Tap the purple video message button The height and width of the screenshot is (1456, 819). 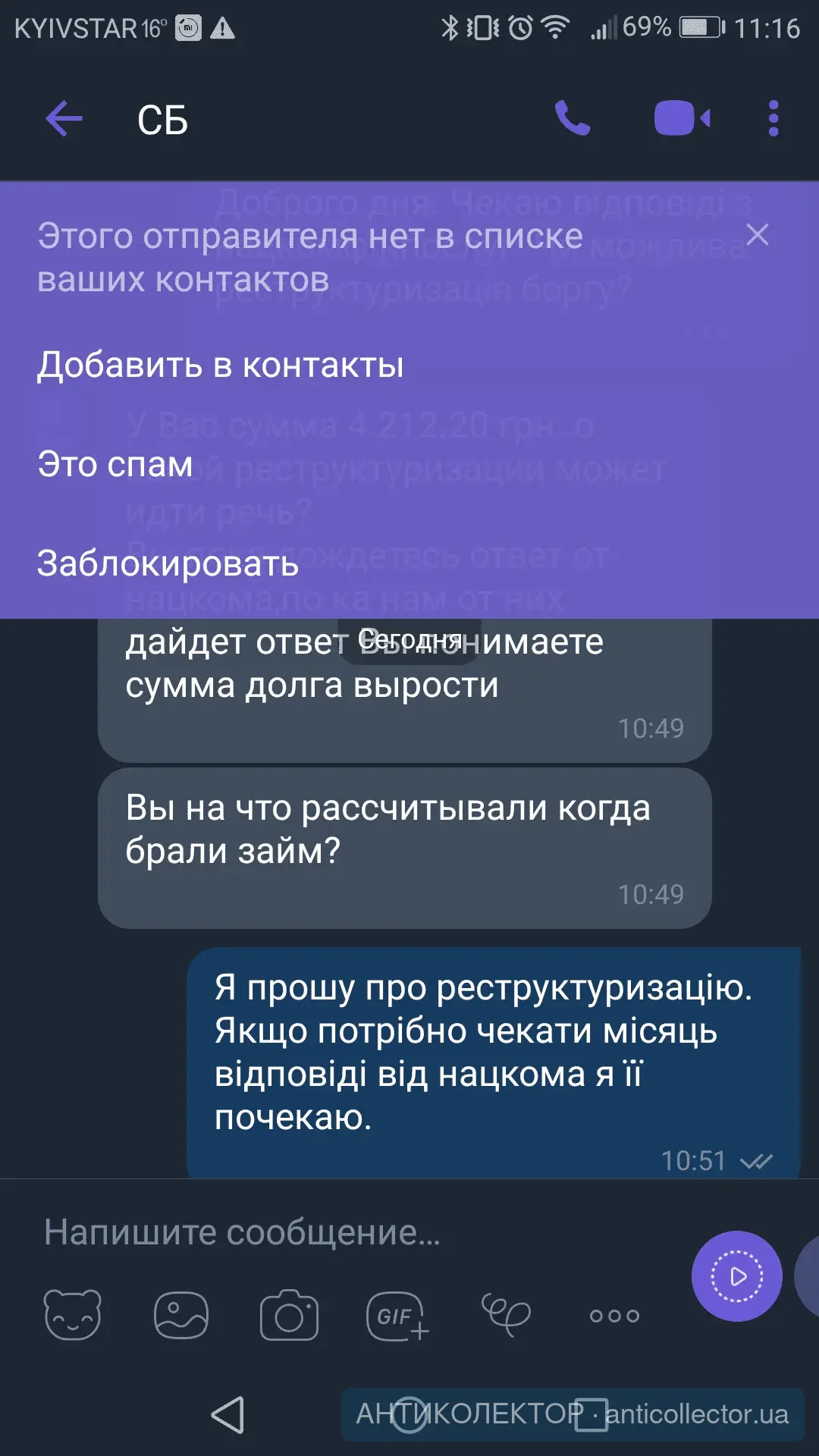point(736,1276)
